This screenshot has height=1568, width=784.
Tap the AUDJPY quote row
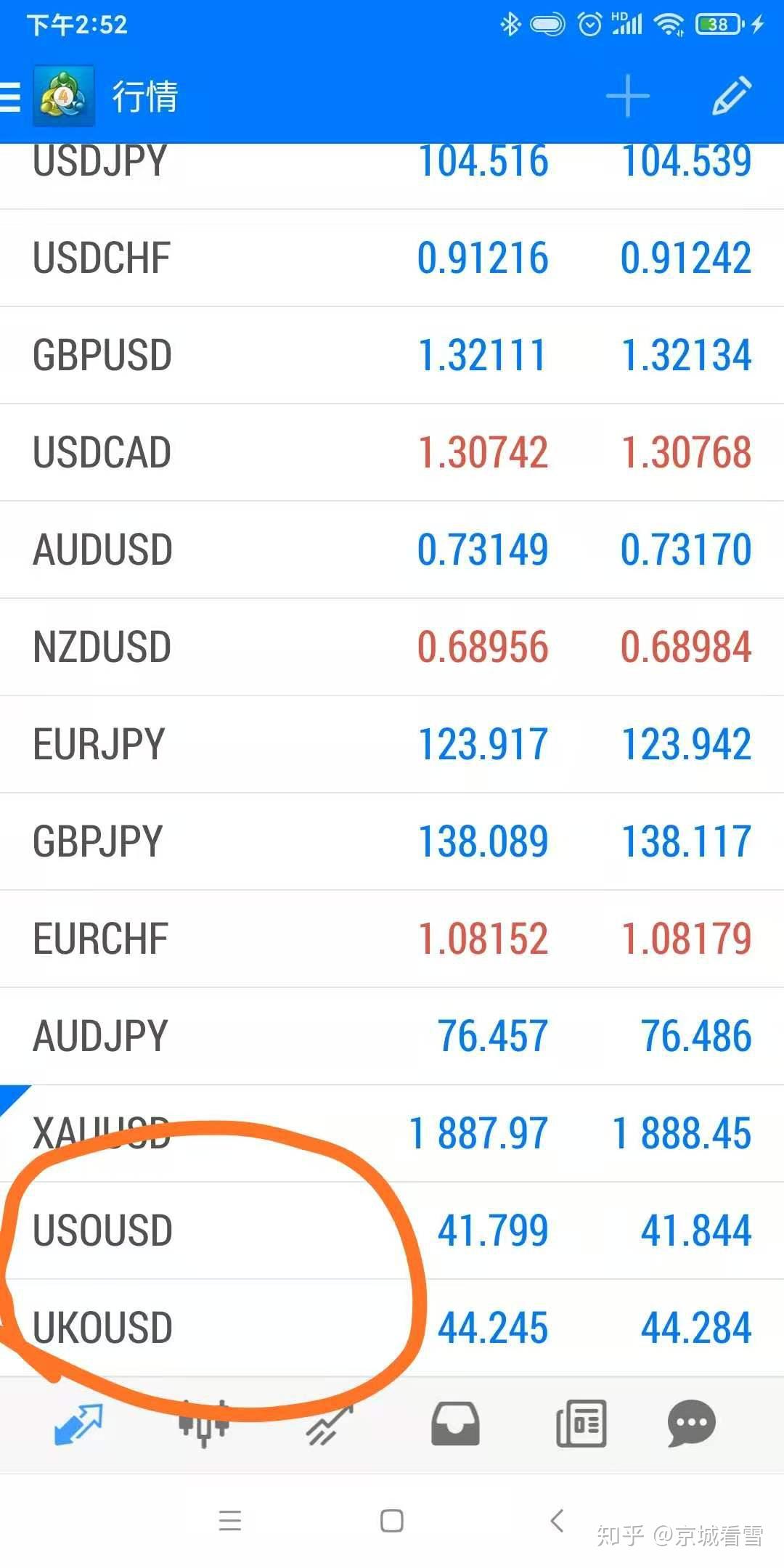[x=392, y=1037]
